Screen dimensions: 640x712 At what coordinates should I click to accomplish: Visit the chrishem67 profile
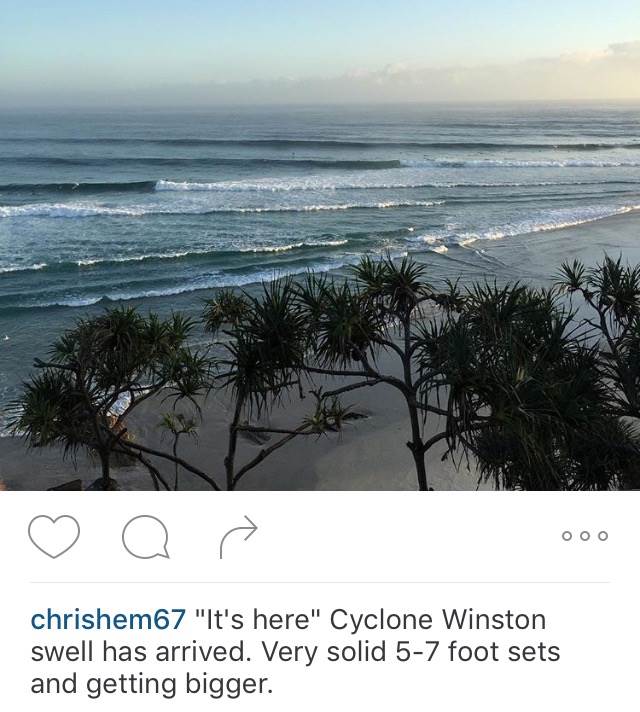click(108, 620)
